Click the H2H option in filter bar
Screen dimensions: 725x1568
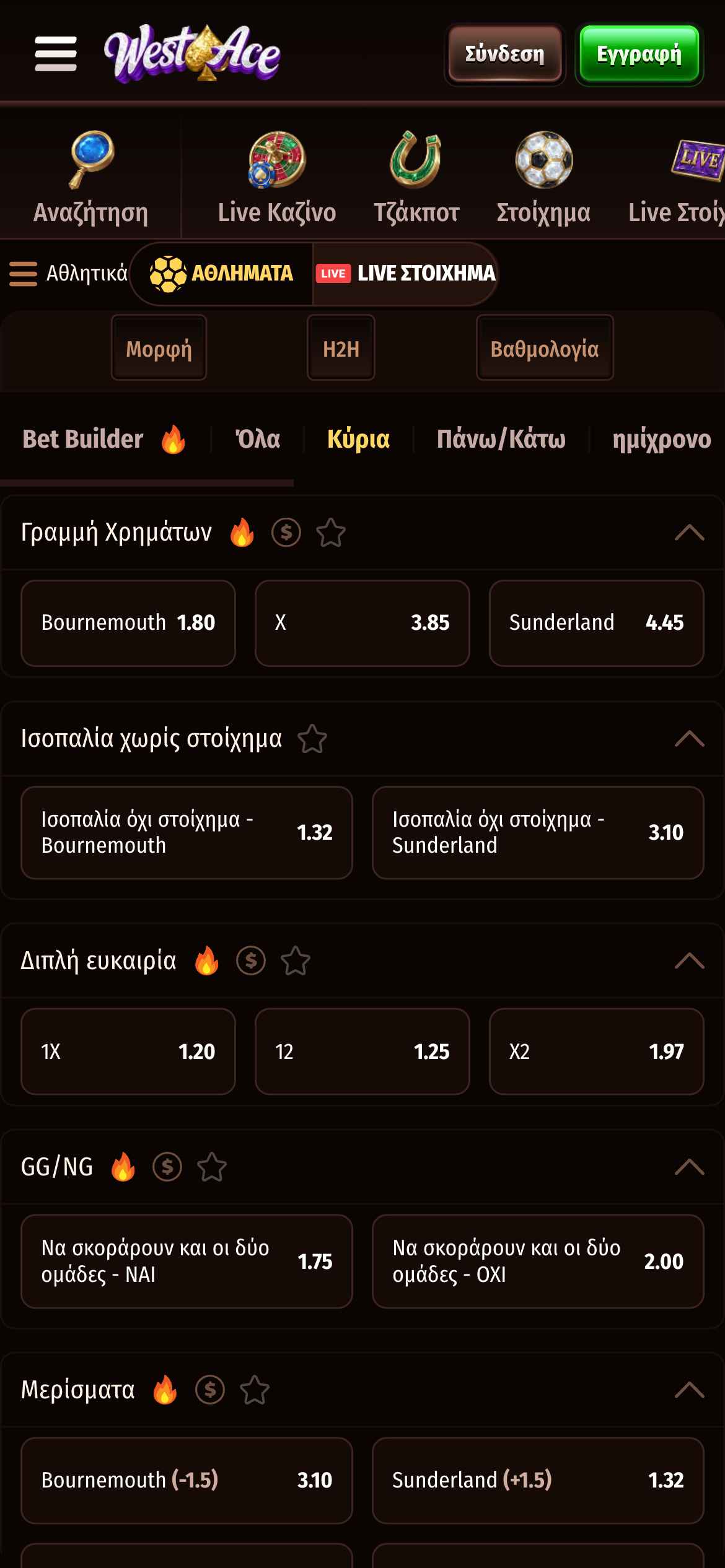click(x=341, y=348)
